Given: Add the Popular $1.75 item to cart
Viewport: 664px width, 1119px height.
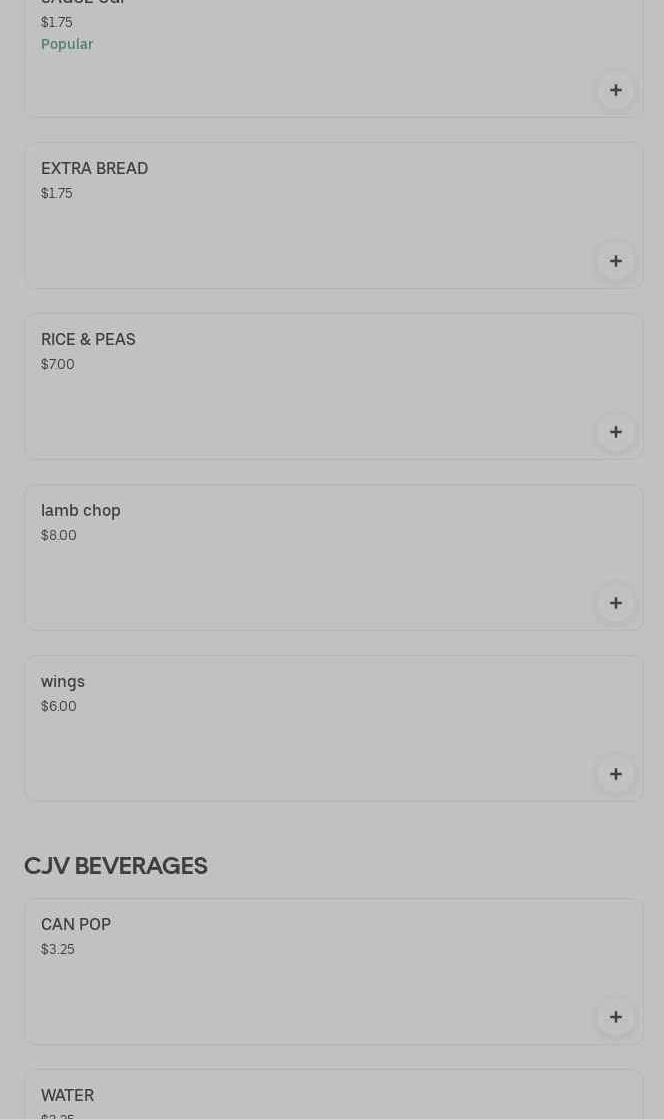Looking at the screenshot, I should click(x=615, y=90).
